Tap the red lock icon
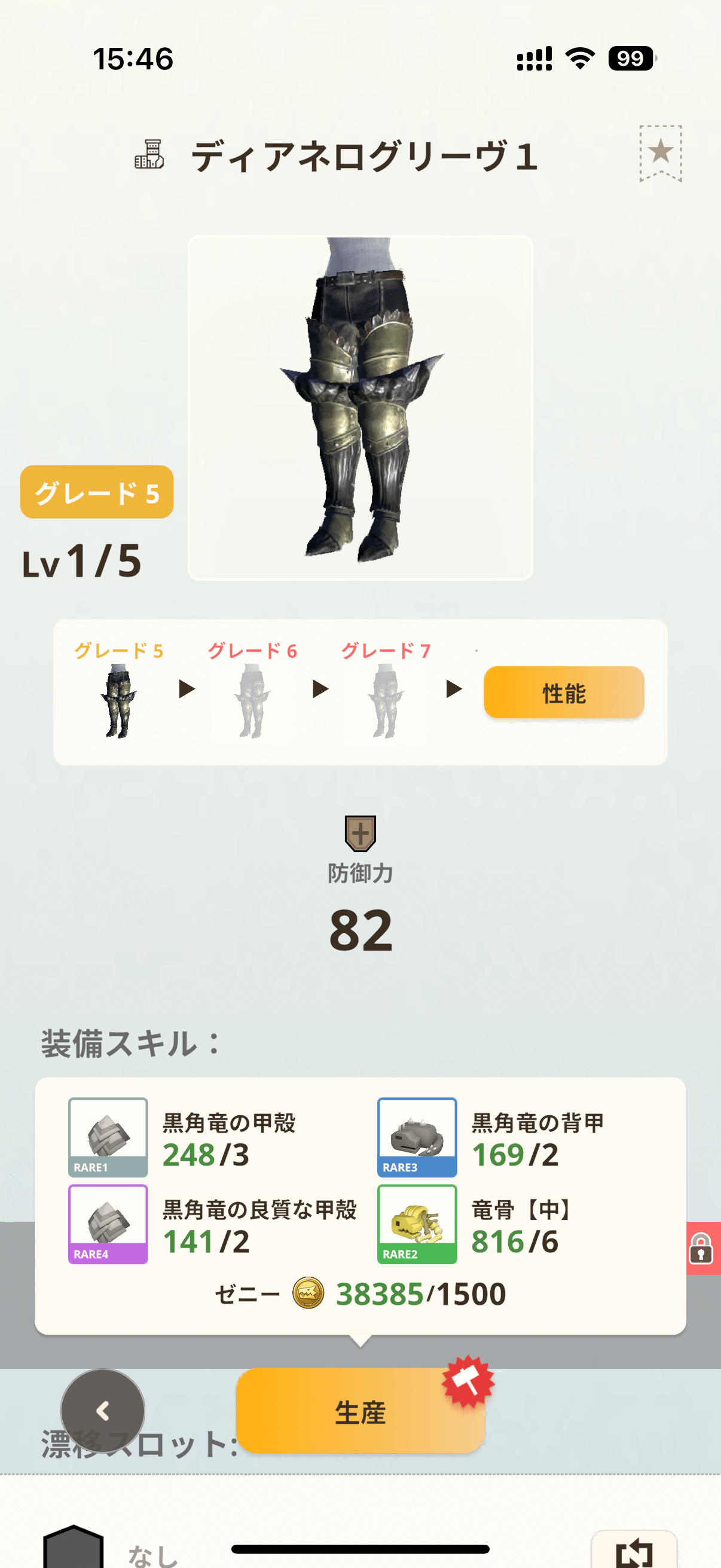Image resolution: width=721 pixels, height=1568 pixels. pos(701,1248)
